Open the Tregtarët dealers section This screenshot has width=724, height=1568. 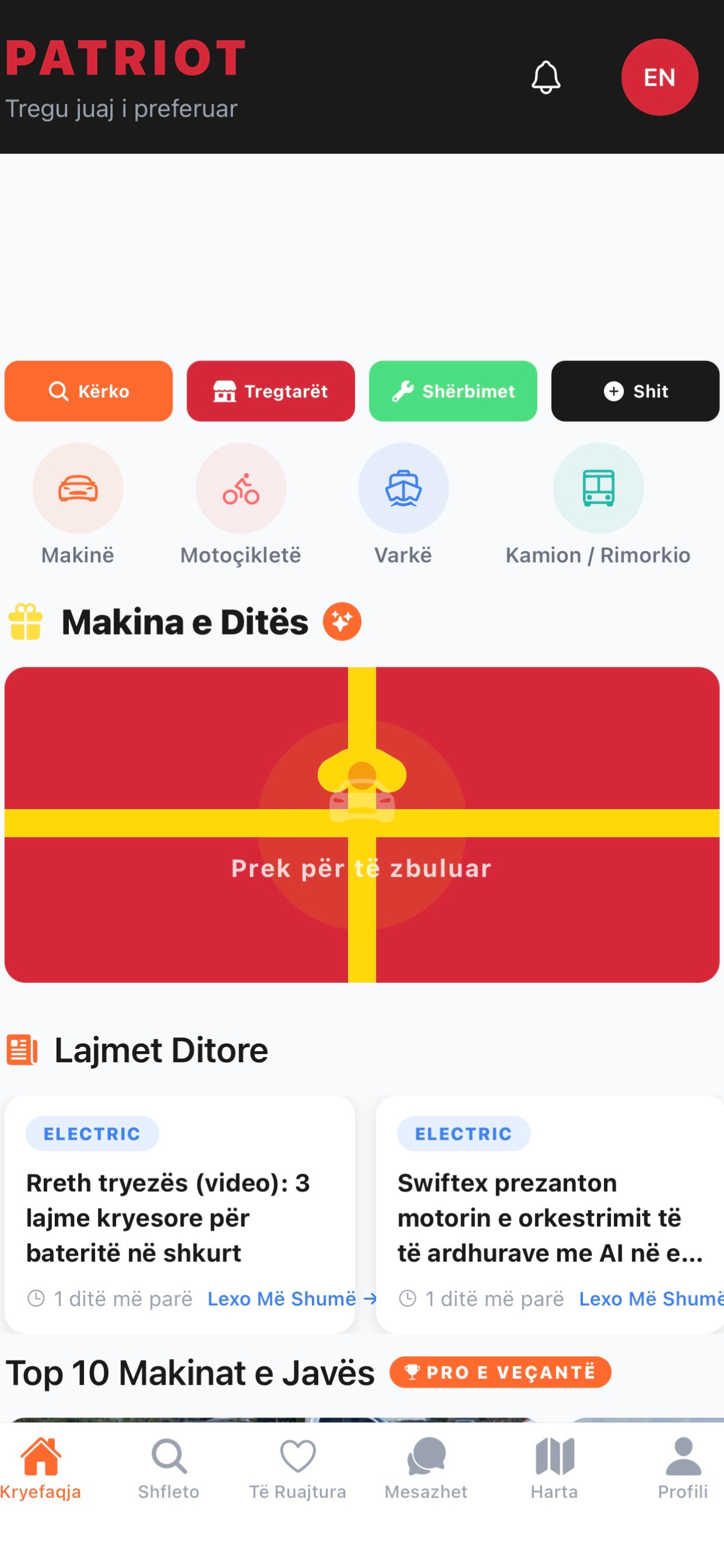pos(270,391)
